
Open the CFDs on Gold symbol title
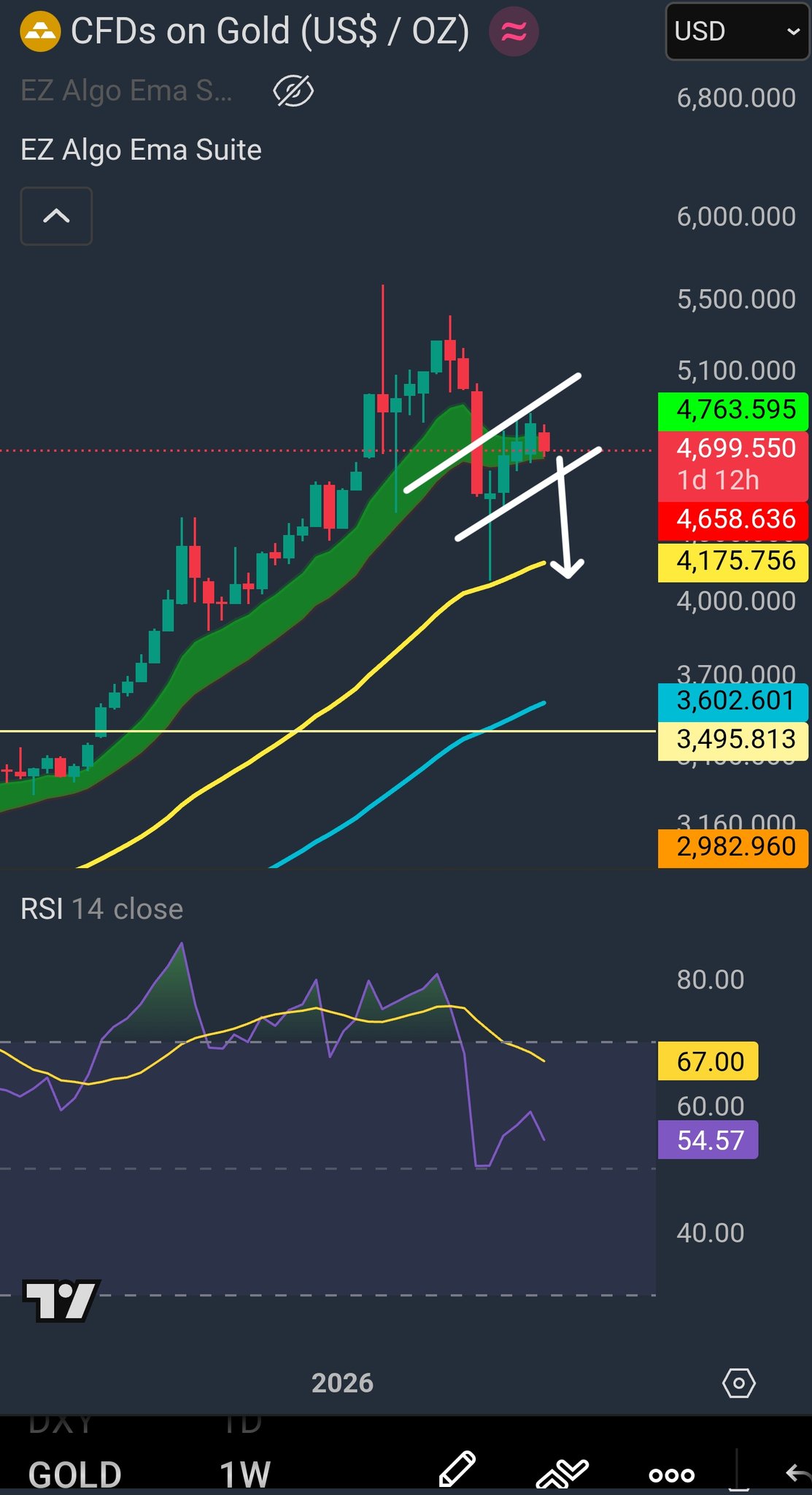270,31
